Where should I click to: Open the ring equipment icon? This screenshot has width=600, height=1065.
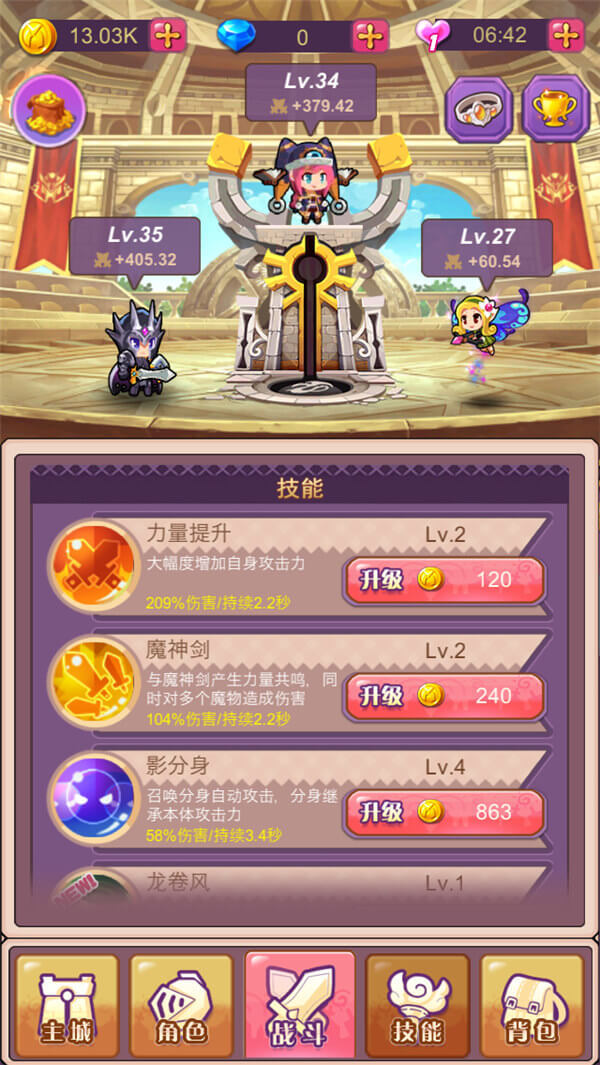point(478,110)
